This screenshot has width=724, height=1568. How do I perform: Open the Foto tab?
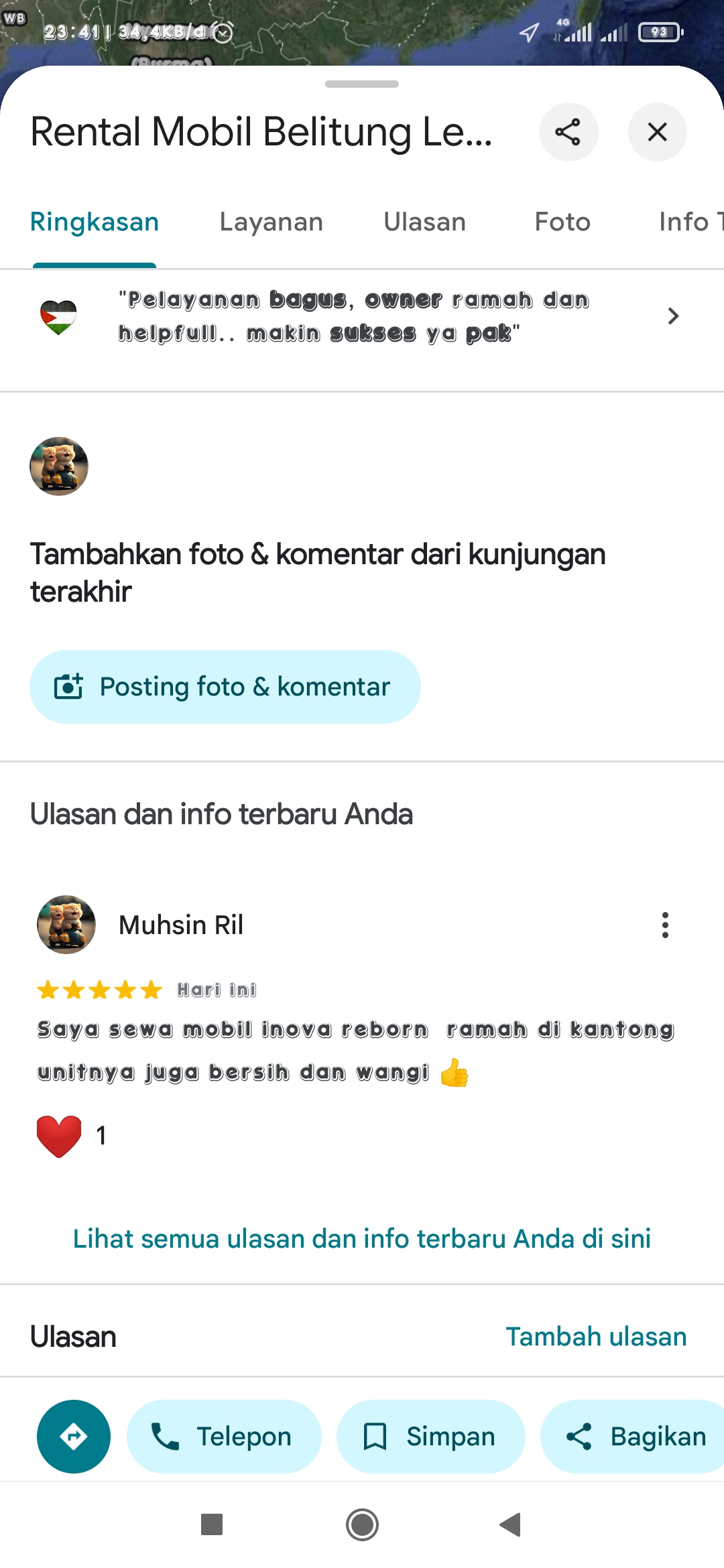562,222
